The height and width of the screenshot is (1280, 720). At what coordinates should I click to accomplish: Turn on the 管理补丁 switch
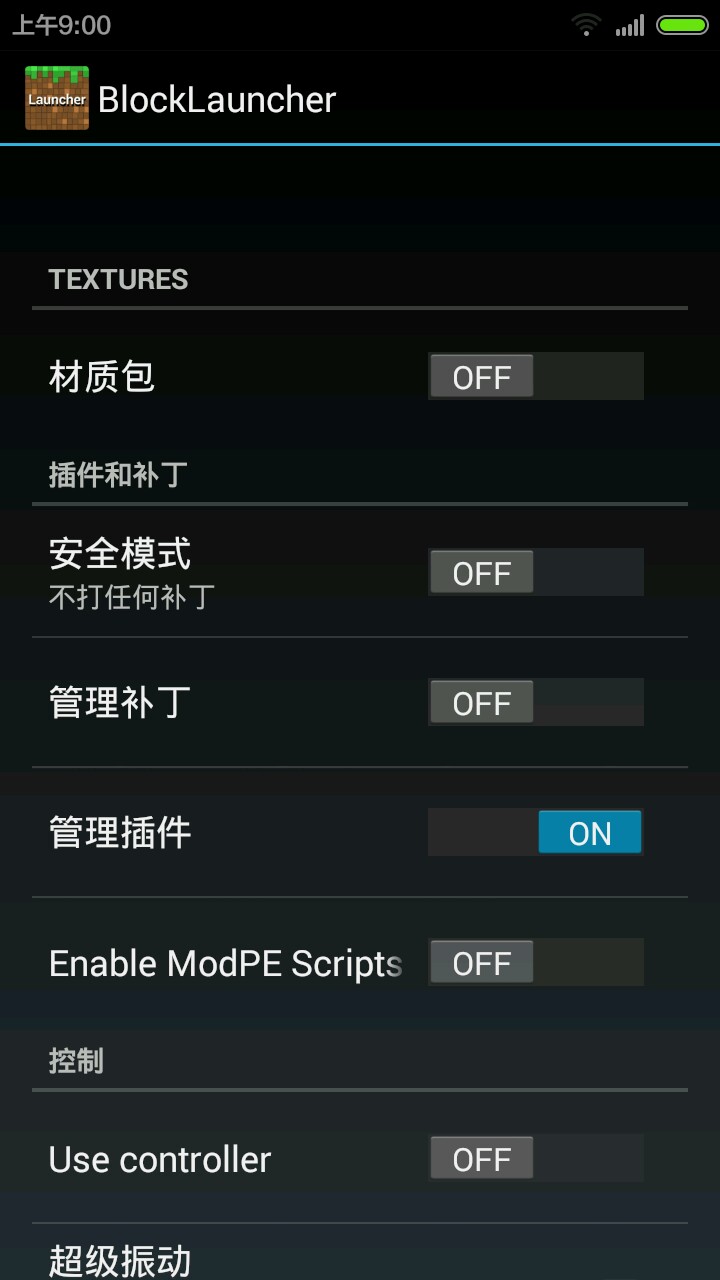point(535,703)
